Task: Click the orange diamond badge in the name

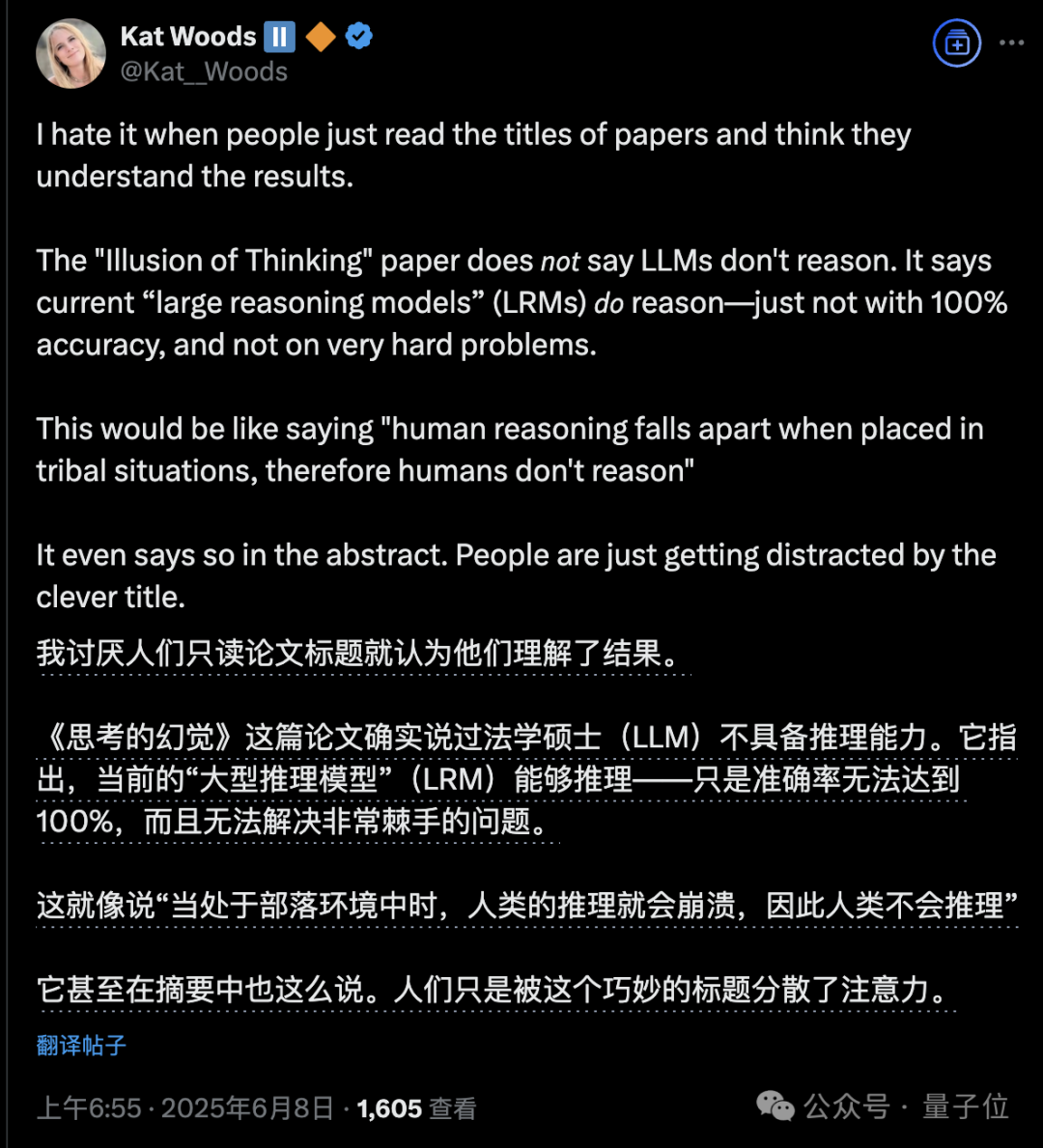Action: 320,36
